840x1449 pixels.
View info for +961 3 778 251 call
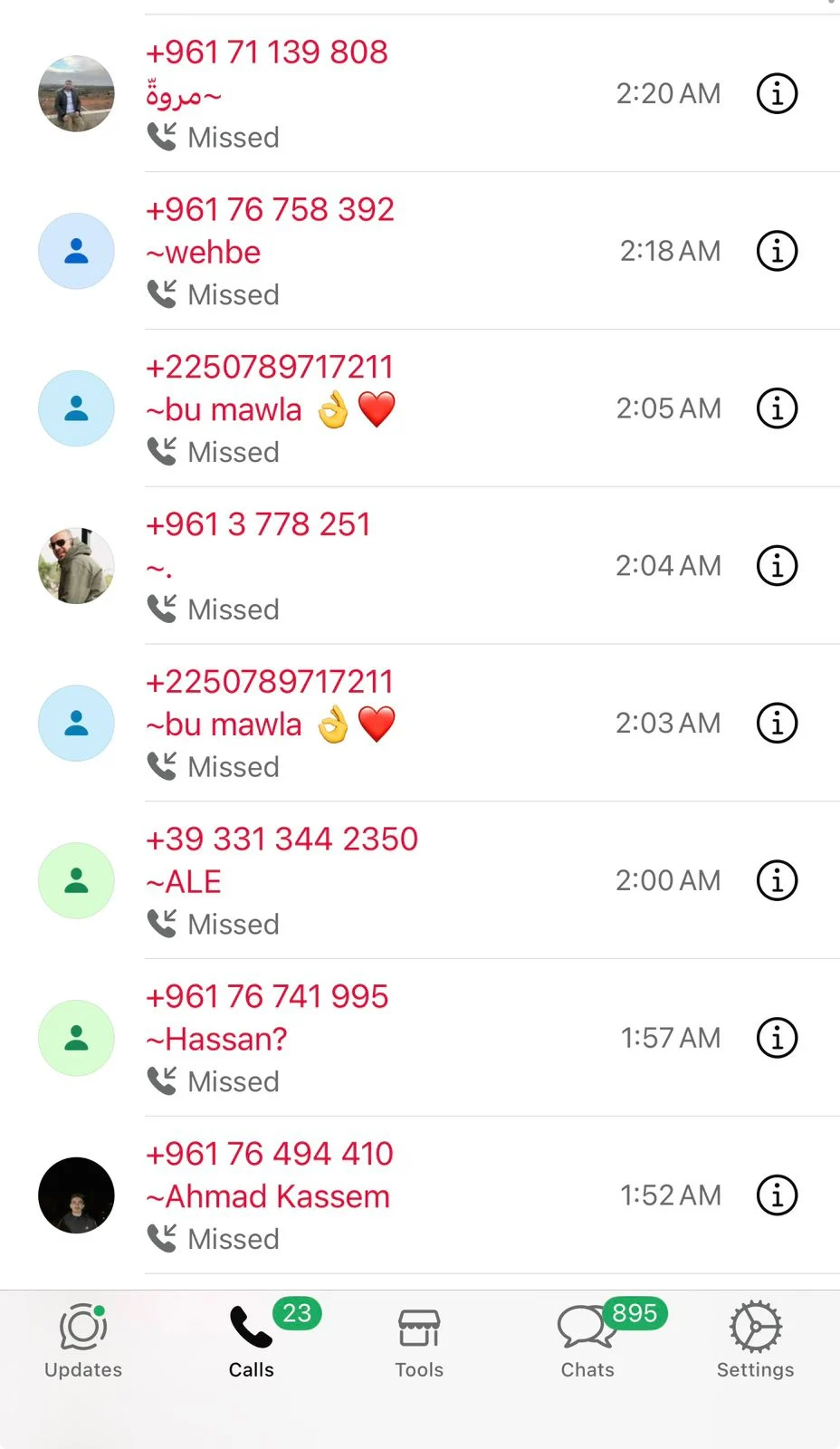pos(777,566)
